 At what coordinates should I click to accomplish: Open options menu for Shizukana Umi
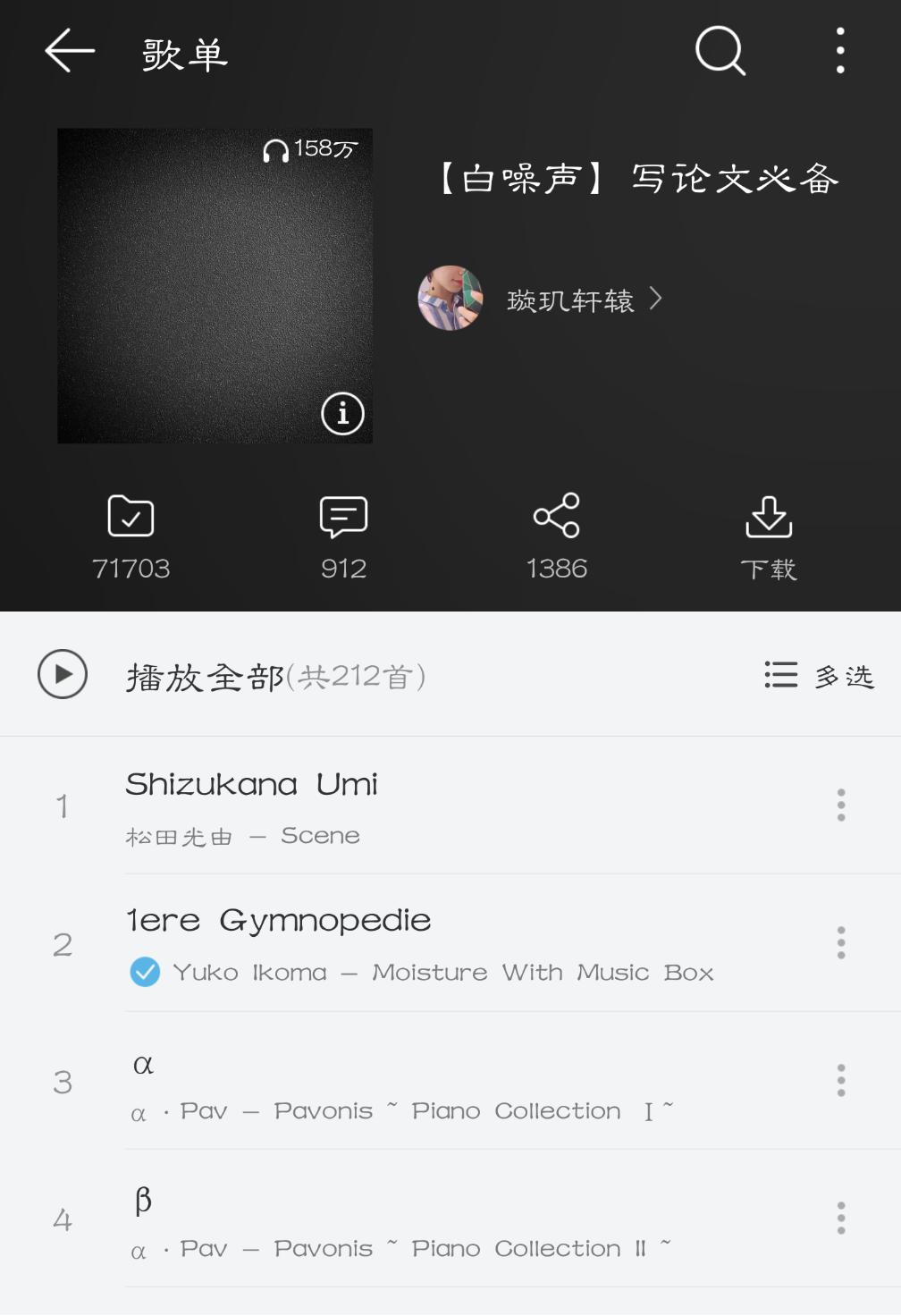click(840, 805)
